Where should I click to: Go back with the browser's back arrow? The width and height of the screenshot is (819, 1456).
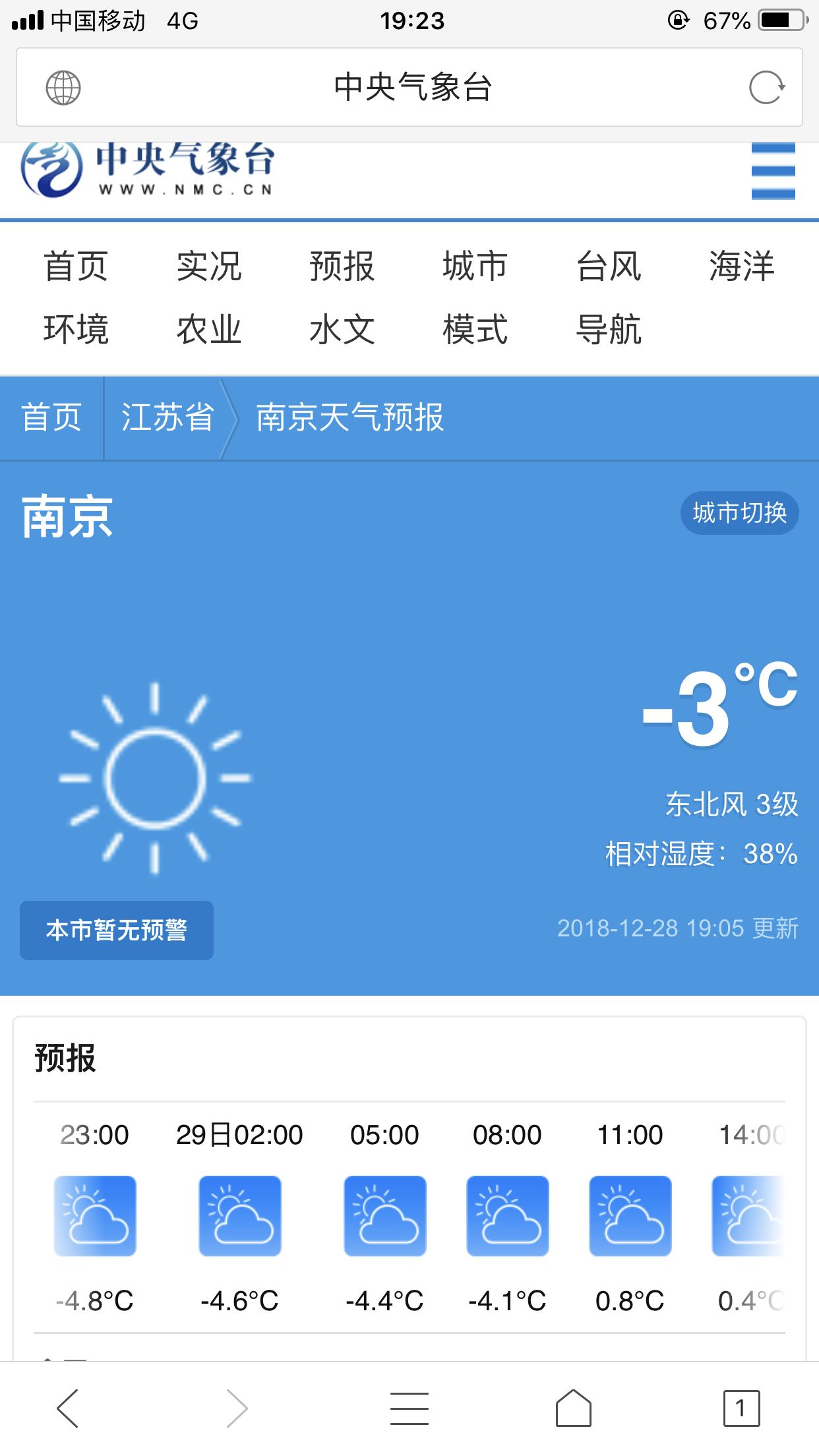68,1408
